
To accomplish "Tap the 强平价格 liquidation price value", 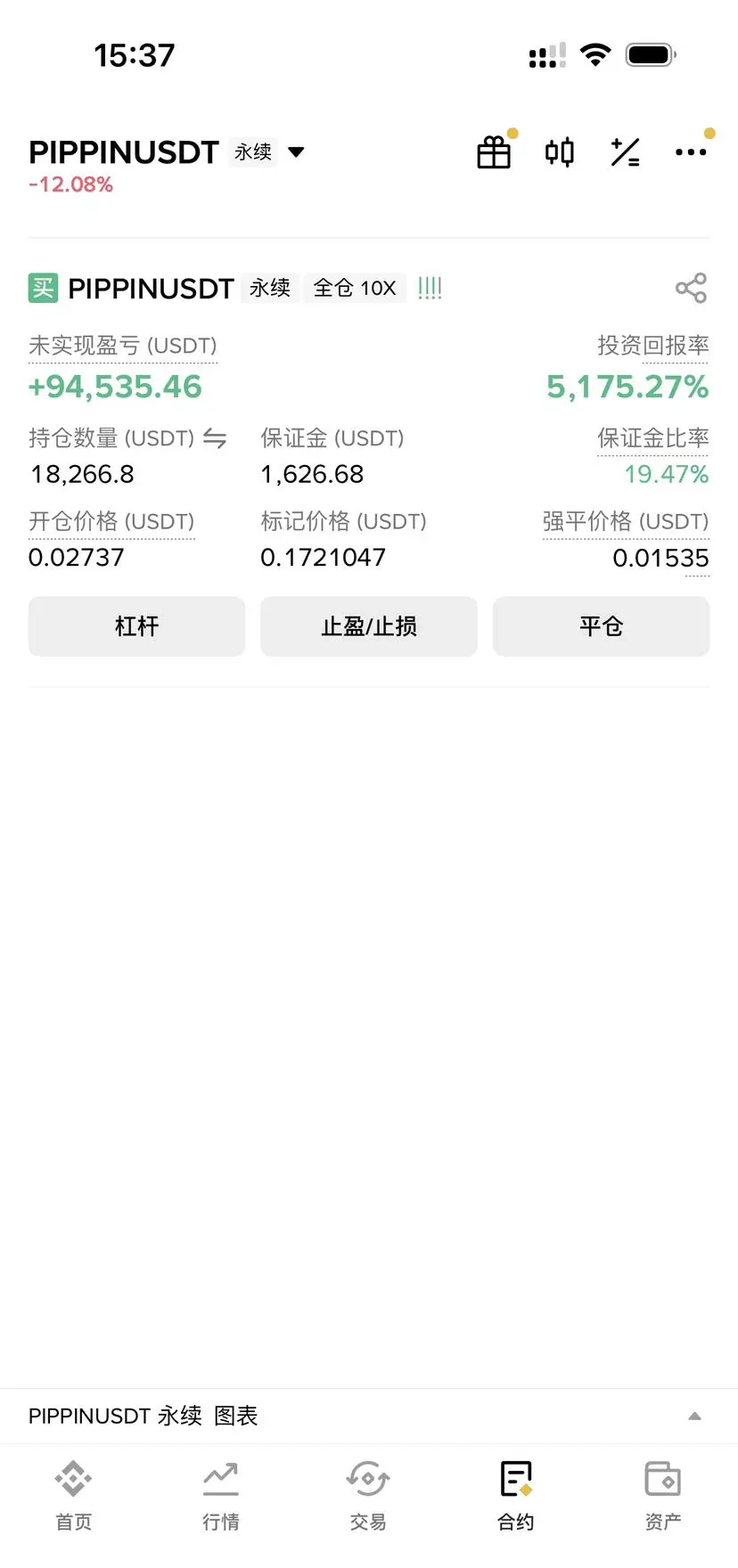I will 660,559.
